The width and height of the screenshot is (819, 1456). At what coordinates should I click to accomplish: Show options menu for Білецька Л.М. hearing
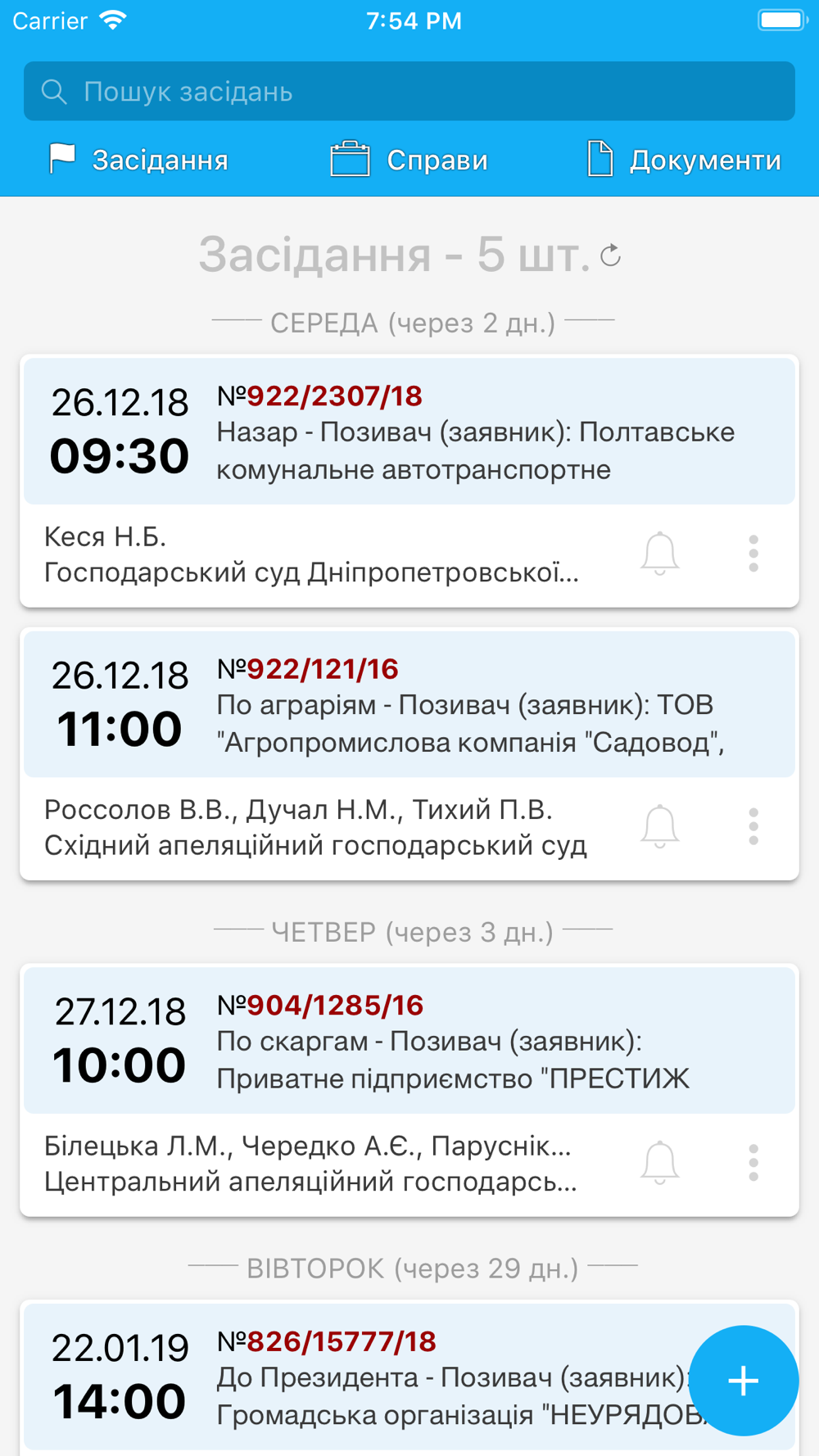(753, 1163)
